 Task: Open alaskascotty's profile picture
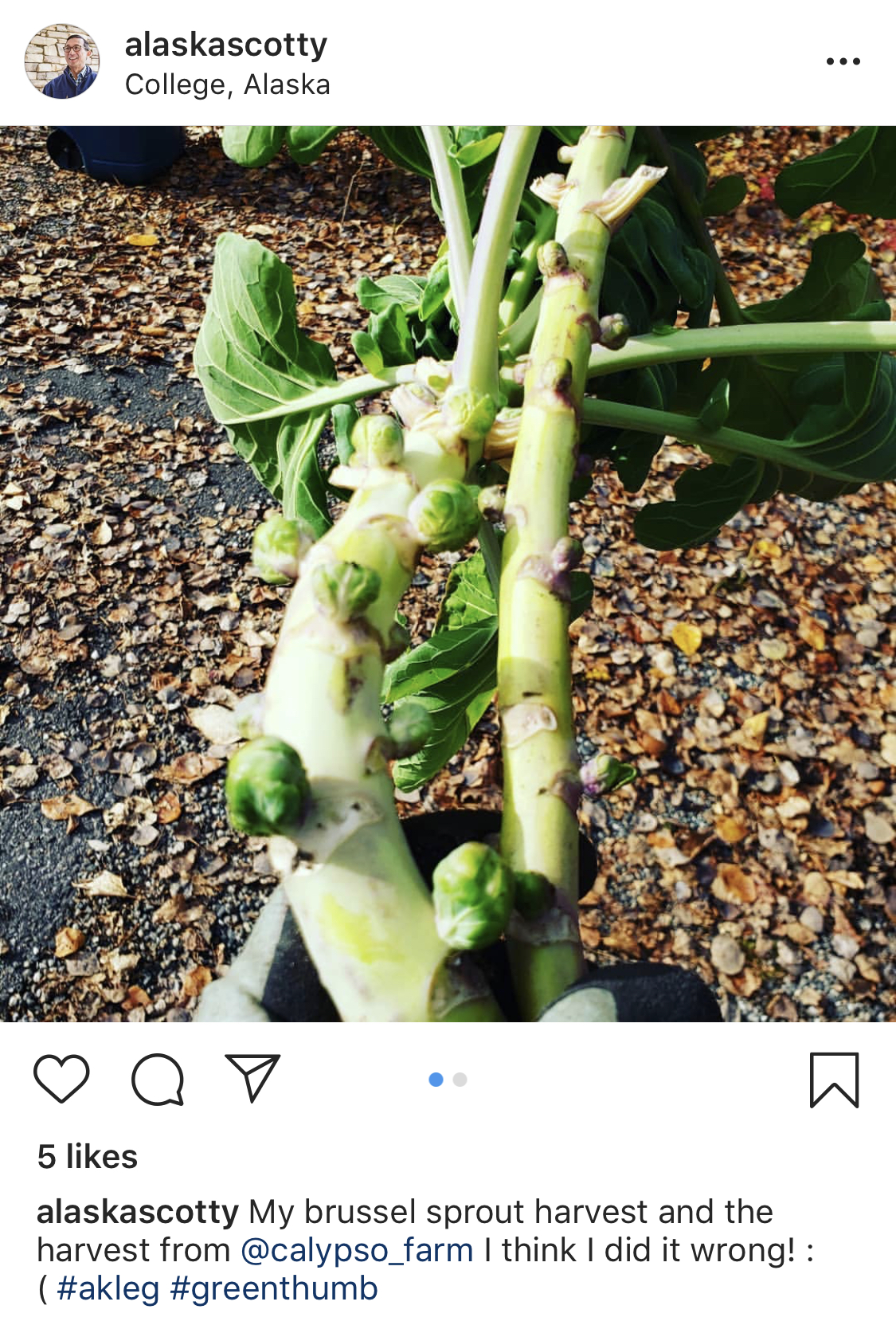[62, 61]
